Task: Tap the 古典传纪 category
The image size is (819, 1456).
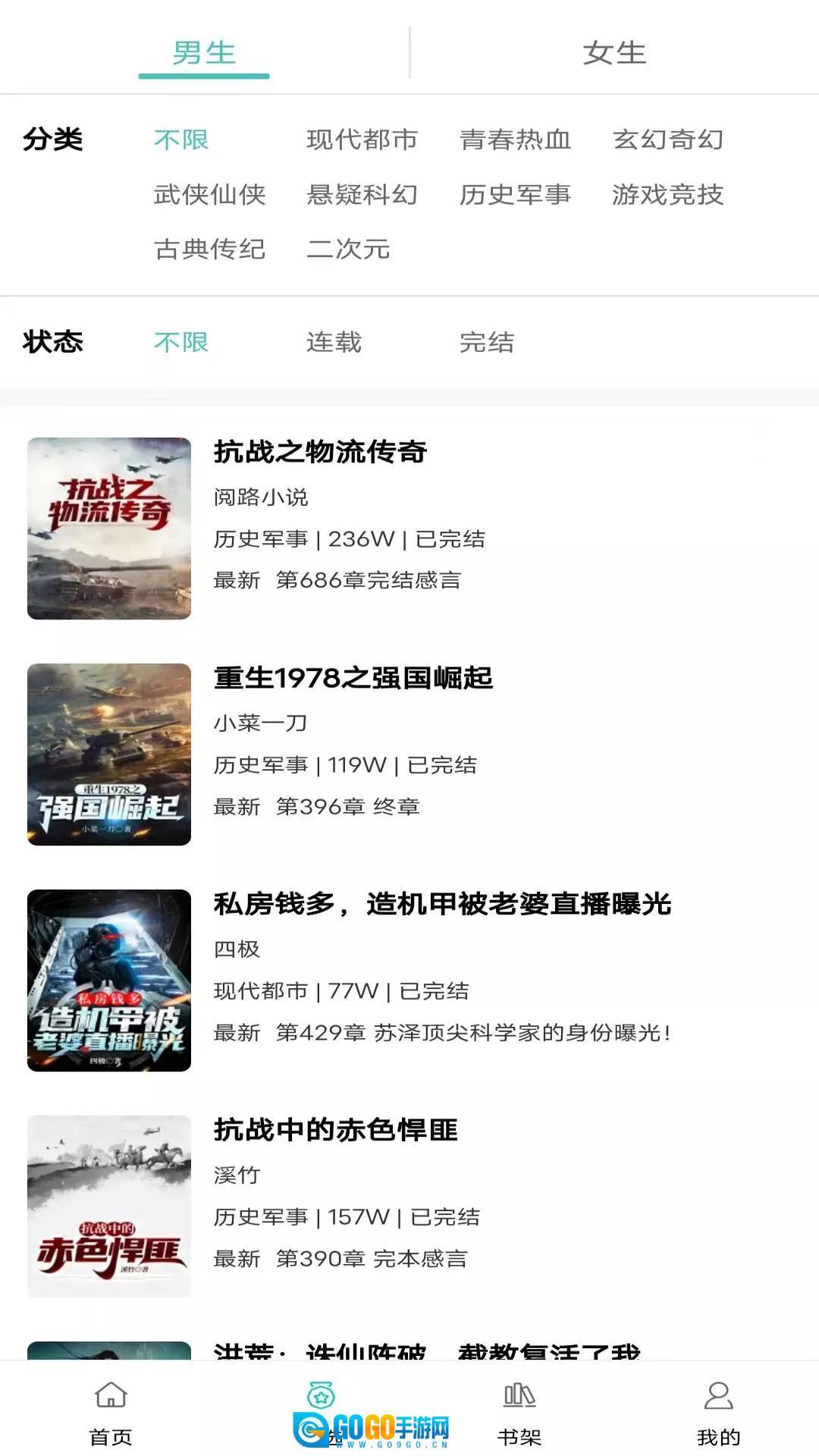Action: click(x=209, y=249)
